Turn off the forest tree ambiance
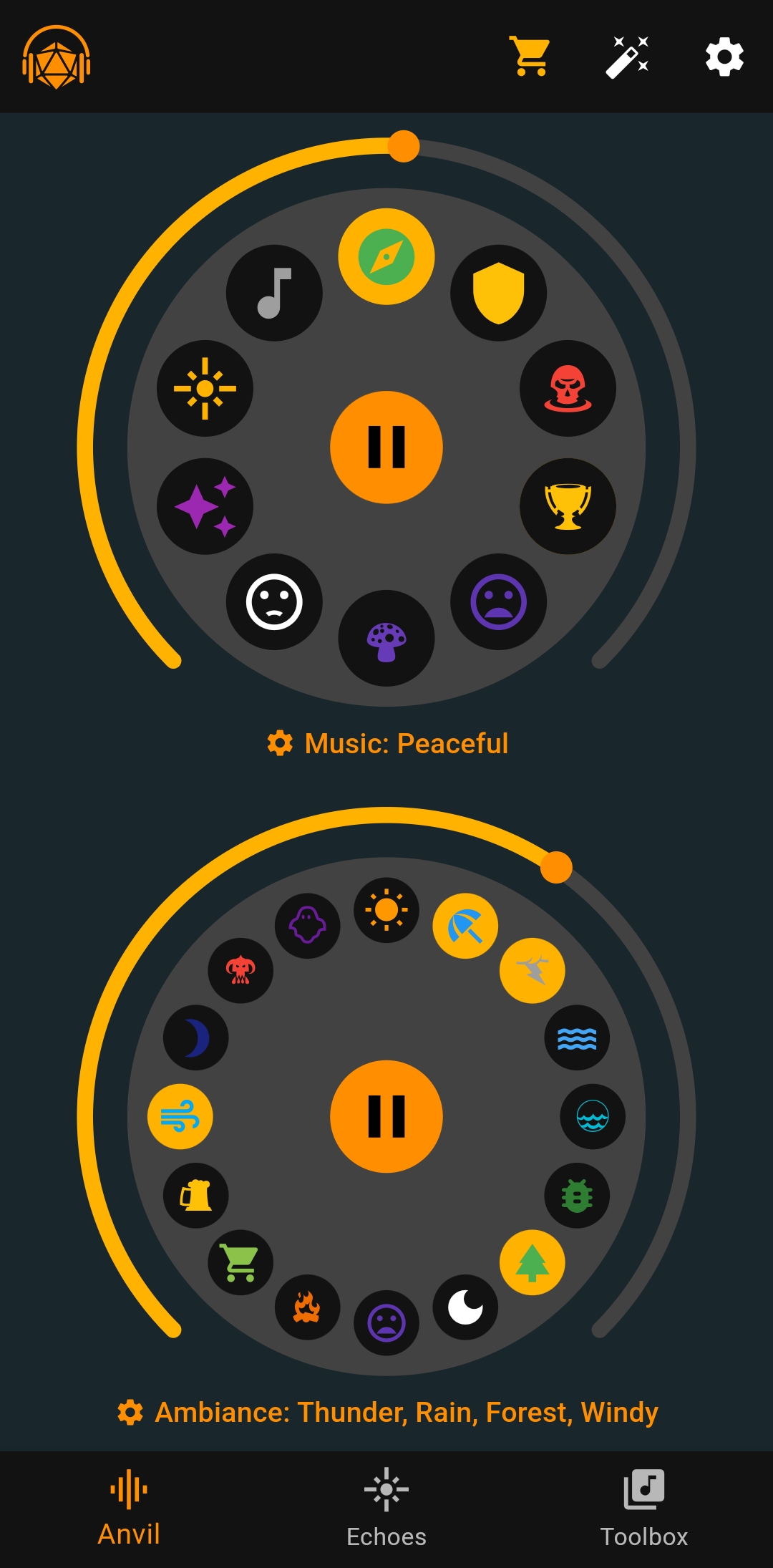 coord(532,1262)
